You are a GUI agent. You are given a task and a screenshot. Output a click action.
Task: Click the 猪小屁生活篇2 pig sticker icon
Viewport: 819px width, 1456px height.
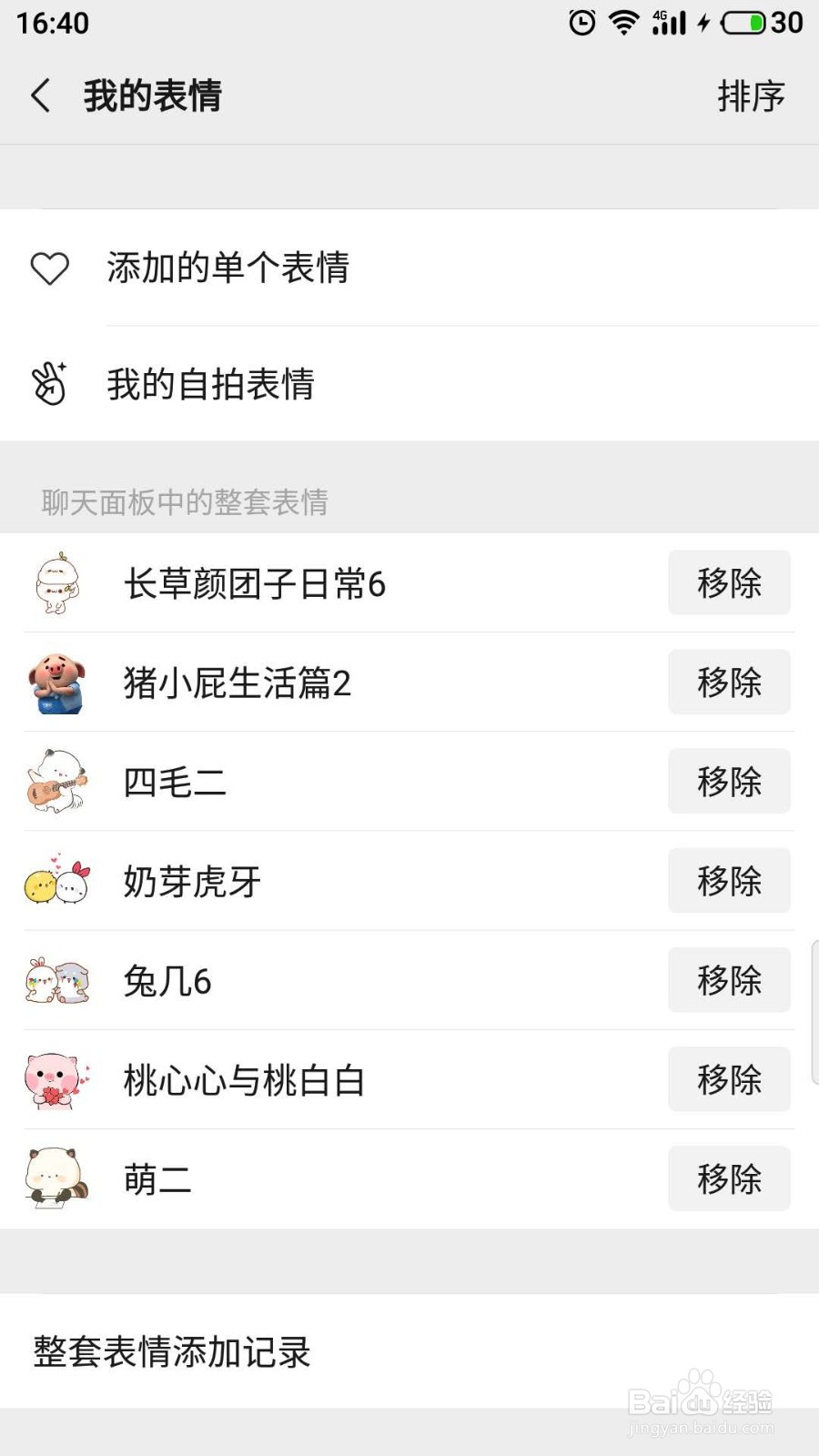(56, 682)
